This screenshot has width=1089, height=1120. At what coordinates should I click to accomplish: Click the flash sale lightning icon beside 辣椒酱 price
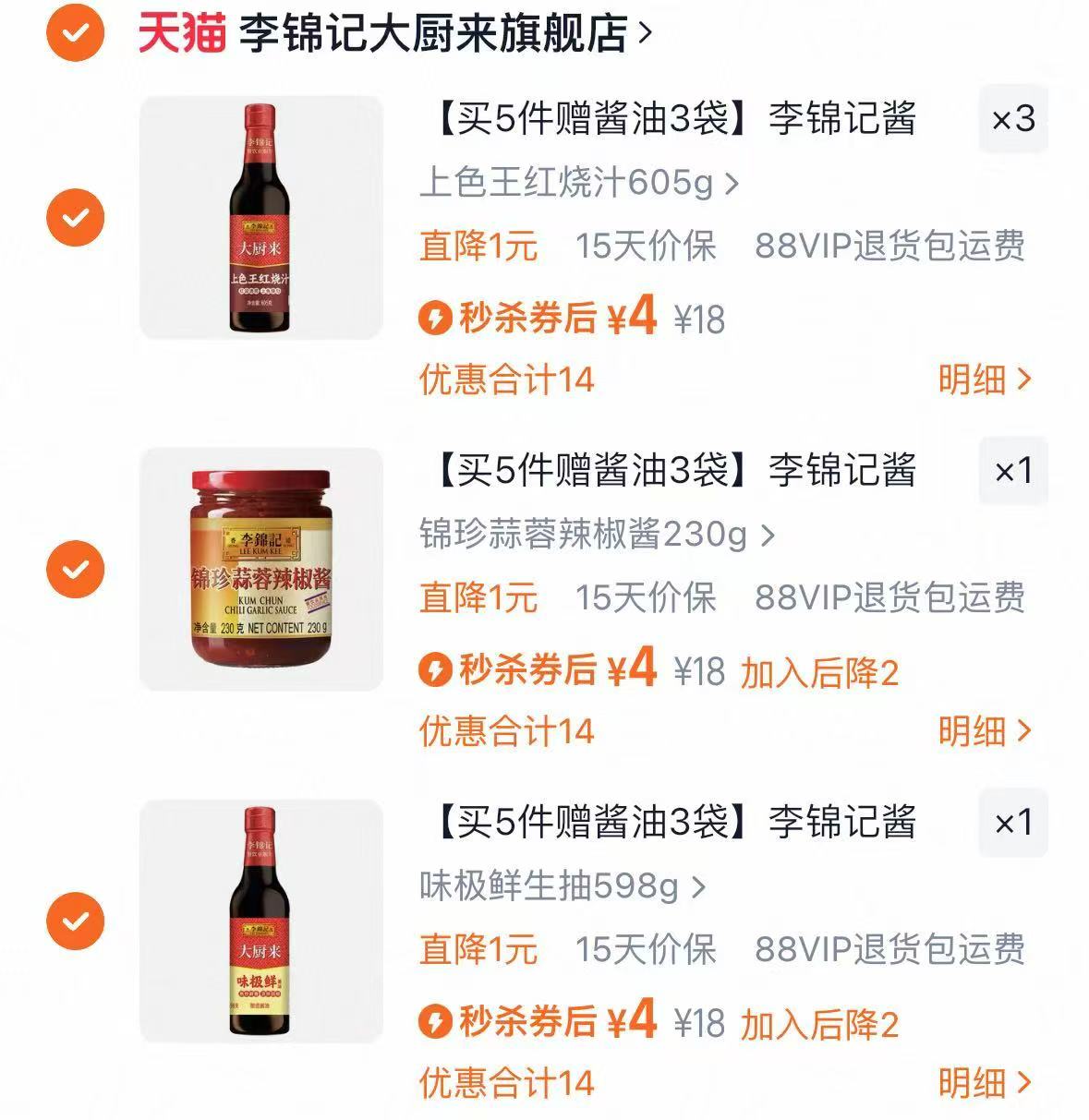[x=434, y=670]
